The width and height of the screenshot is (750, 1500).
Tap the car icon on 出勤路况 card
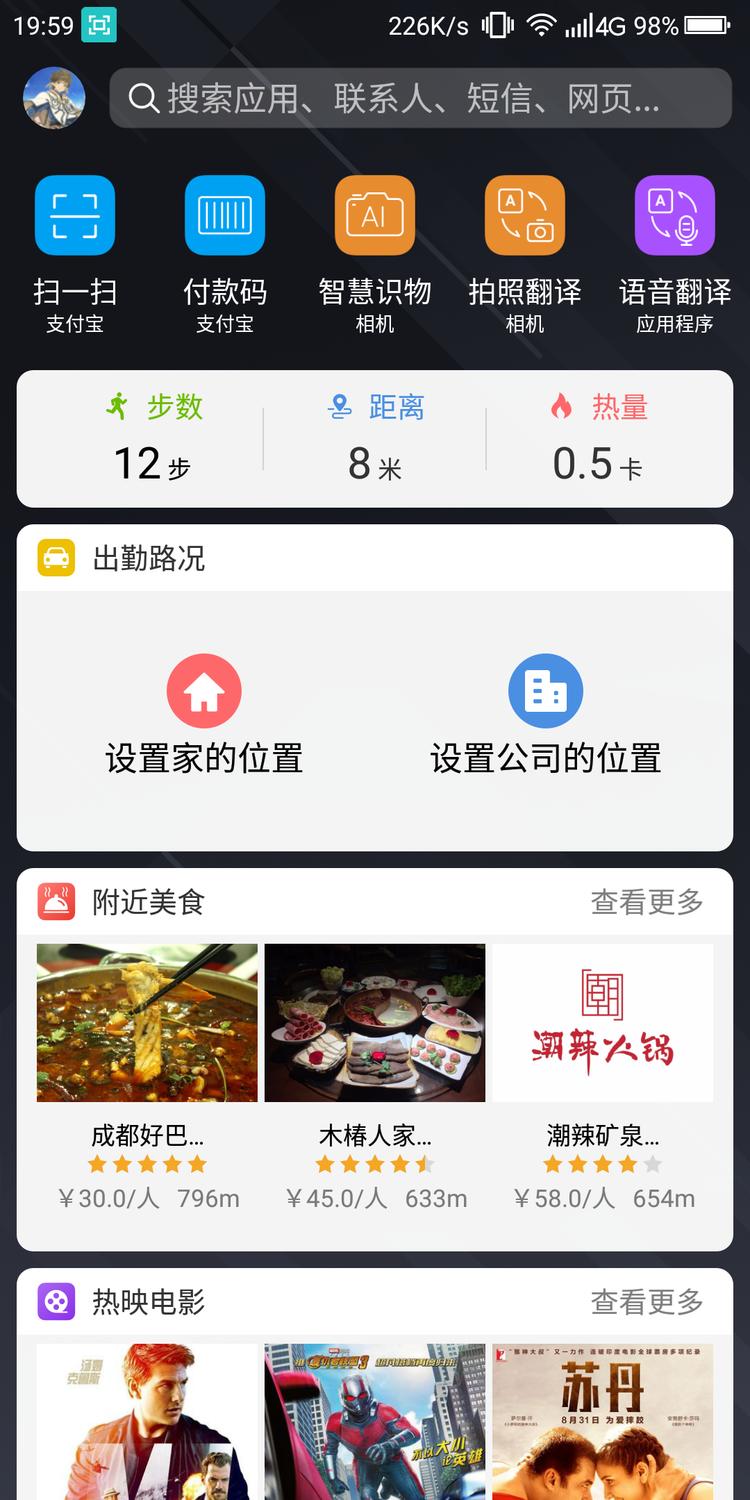tap(56, 557)
